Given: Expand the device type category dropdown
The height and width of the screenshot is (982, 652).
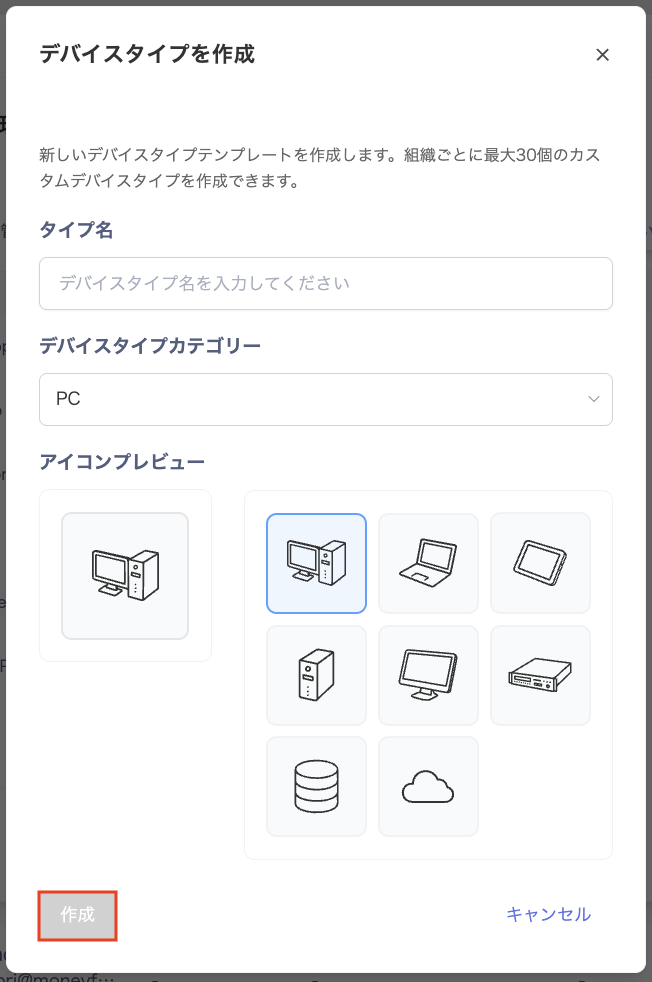Looking at the screenshot, I should (x=325, y=399).
